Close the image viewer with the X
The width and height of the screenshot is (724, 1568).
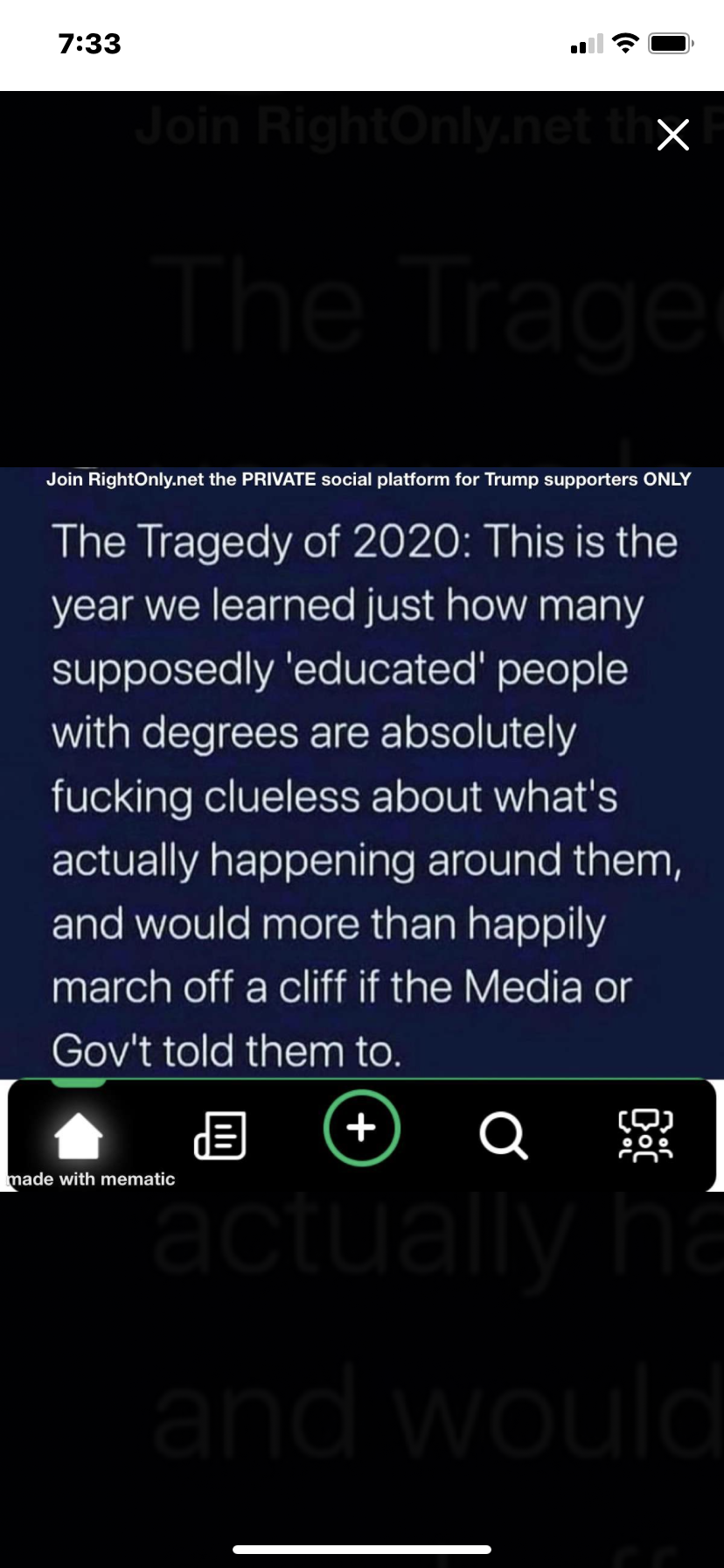point(672,135)
